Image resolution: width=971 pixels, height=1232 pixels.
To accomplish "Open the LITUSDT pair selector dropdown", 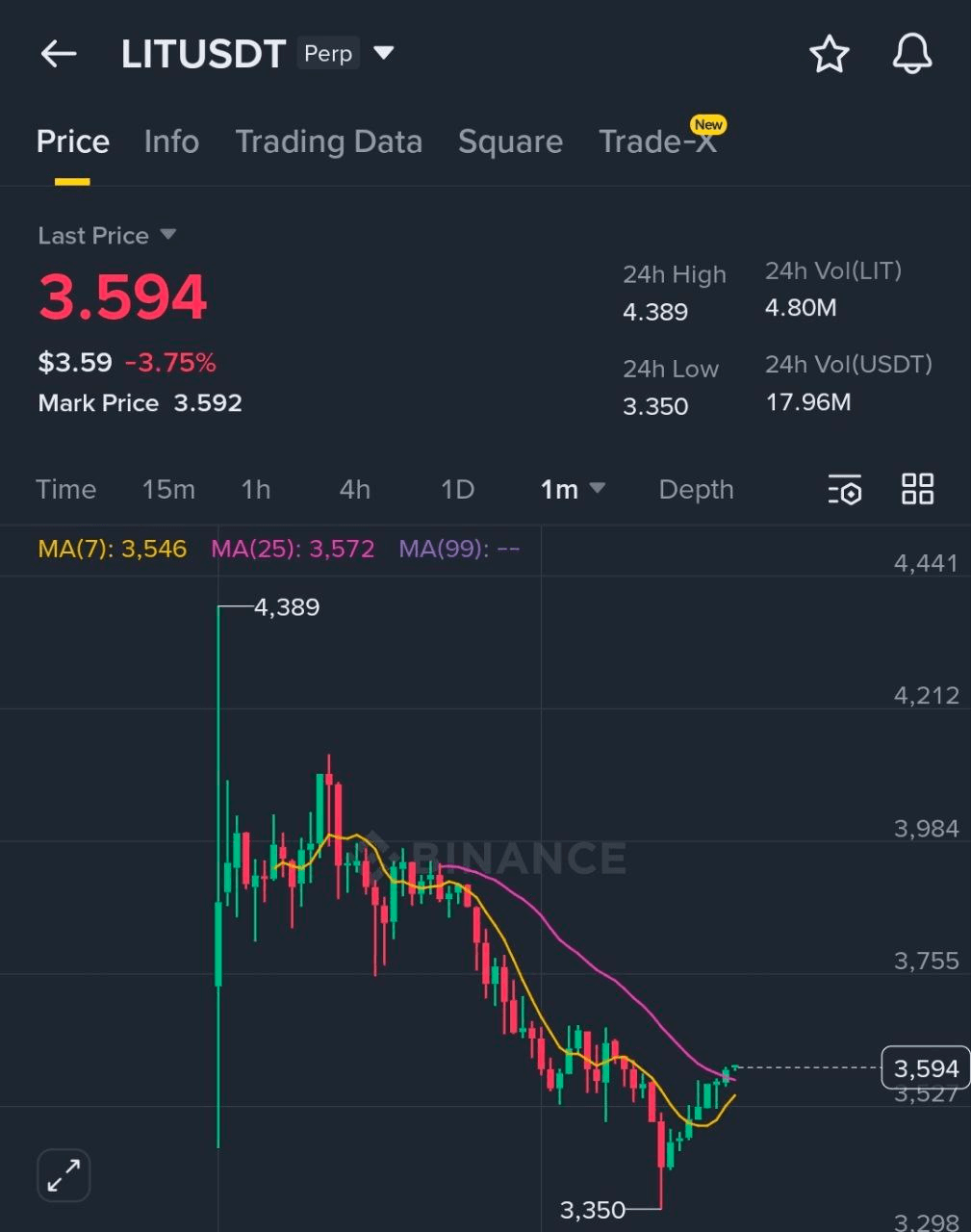I will click(384, 53).
